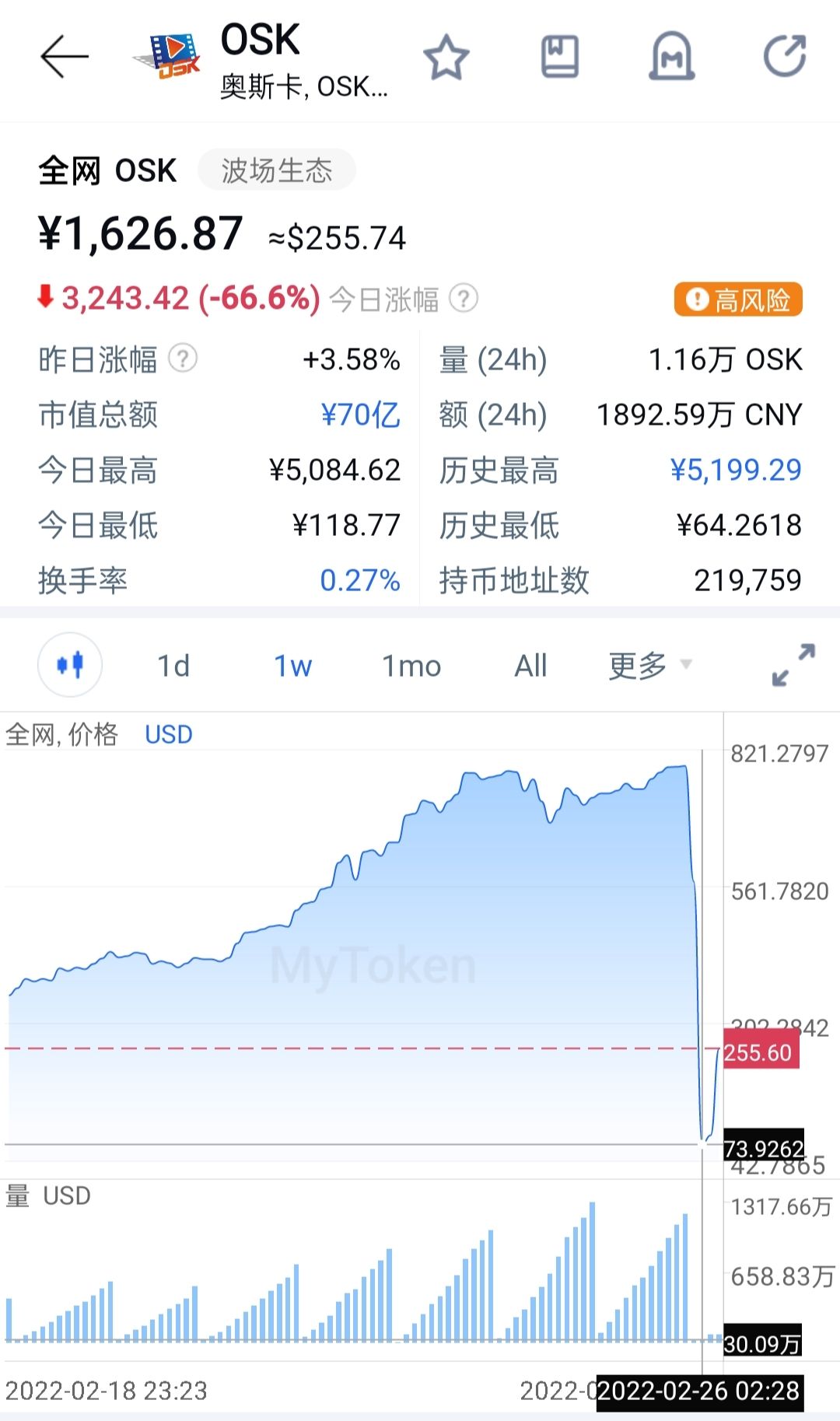Share this OSK page

click(x=784, y=57)
